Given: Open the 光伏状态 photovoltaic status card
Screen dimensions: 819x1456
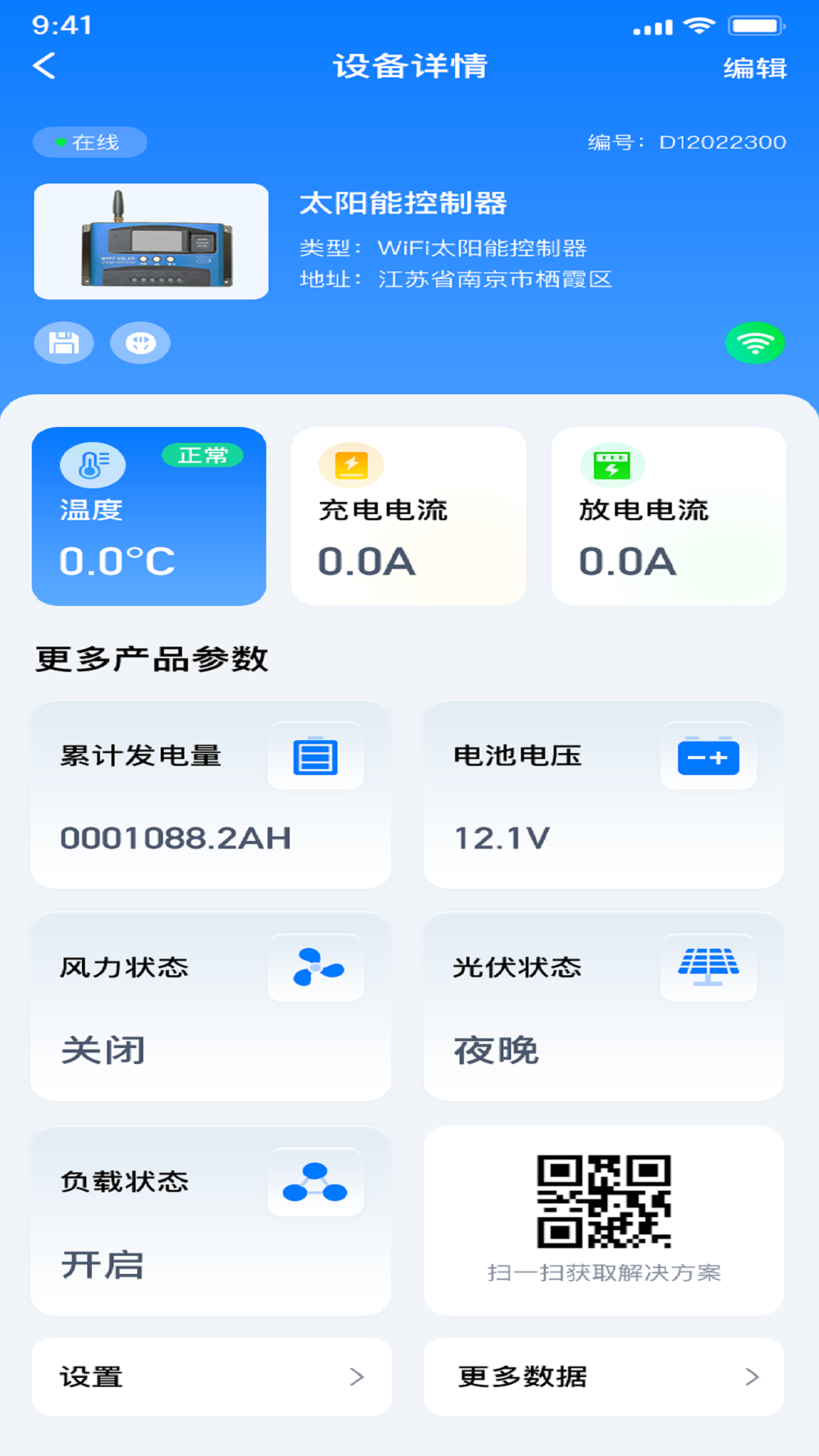Looking at the screenshot, I should [x=604, y=1006].
